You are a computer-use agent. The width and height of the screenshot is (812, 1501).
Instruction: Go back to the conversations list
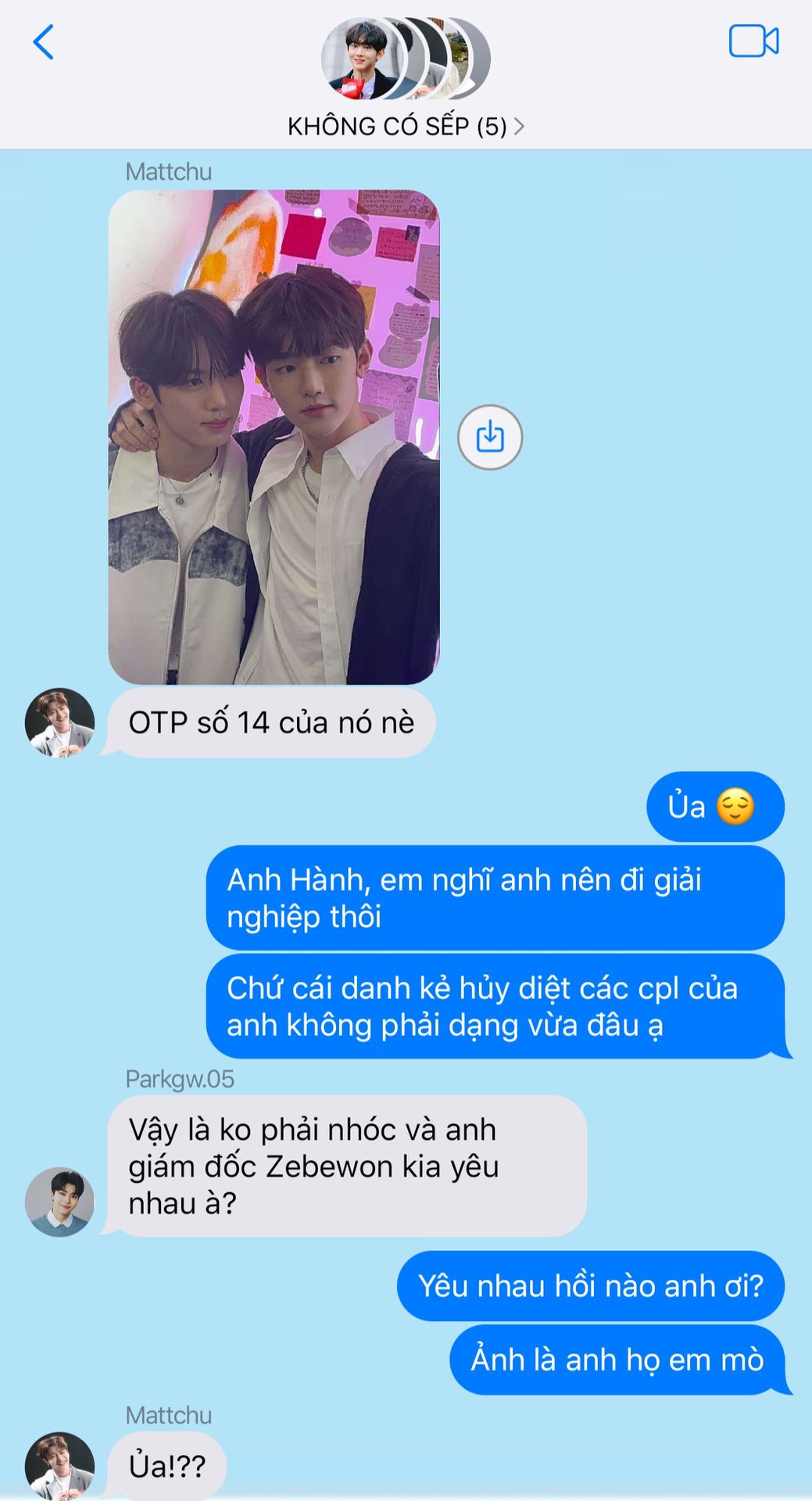[44, 42]
